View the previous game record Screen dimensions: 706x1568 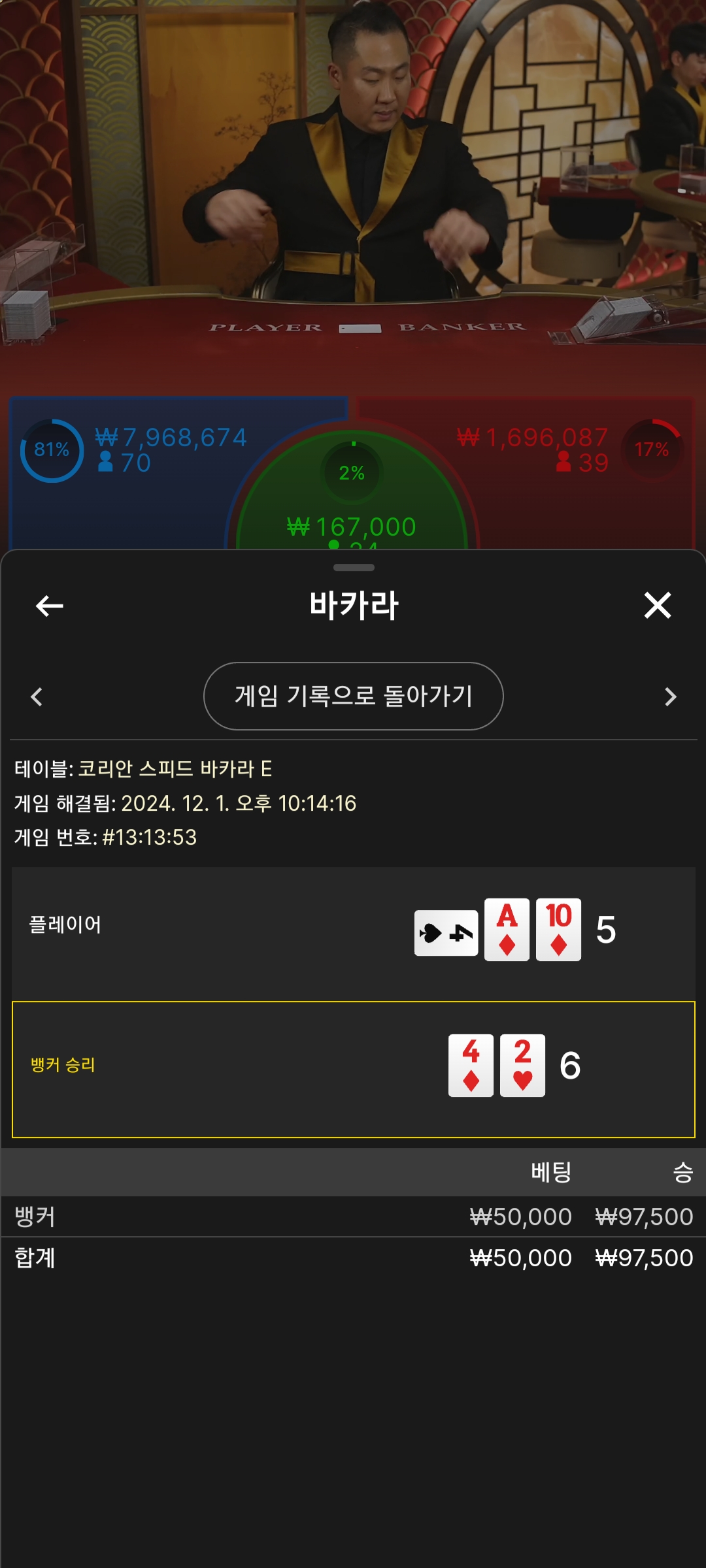[x=37, y=696]
